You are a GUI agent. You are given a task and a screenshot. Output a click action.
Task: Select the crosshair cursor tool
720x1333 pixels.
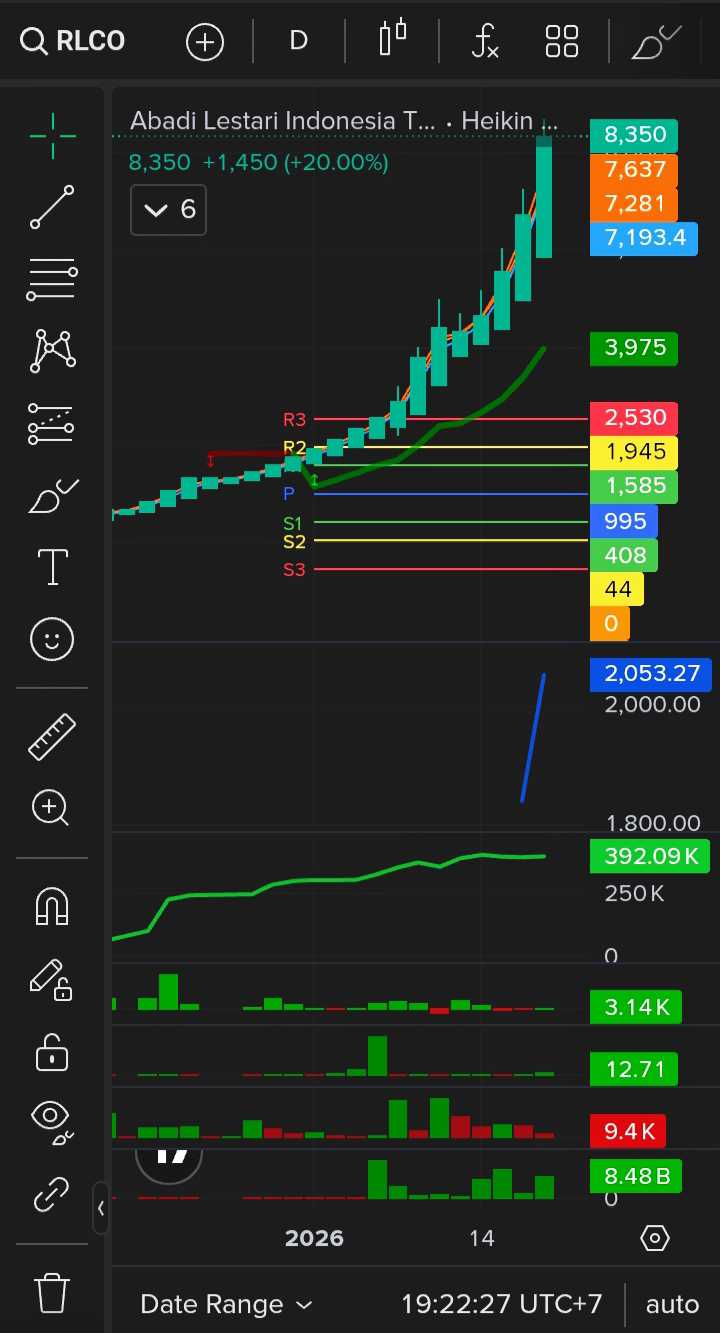(52, 136)
